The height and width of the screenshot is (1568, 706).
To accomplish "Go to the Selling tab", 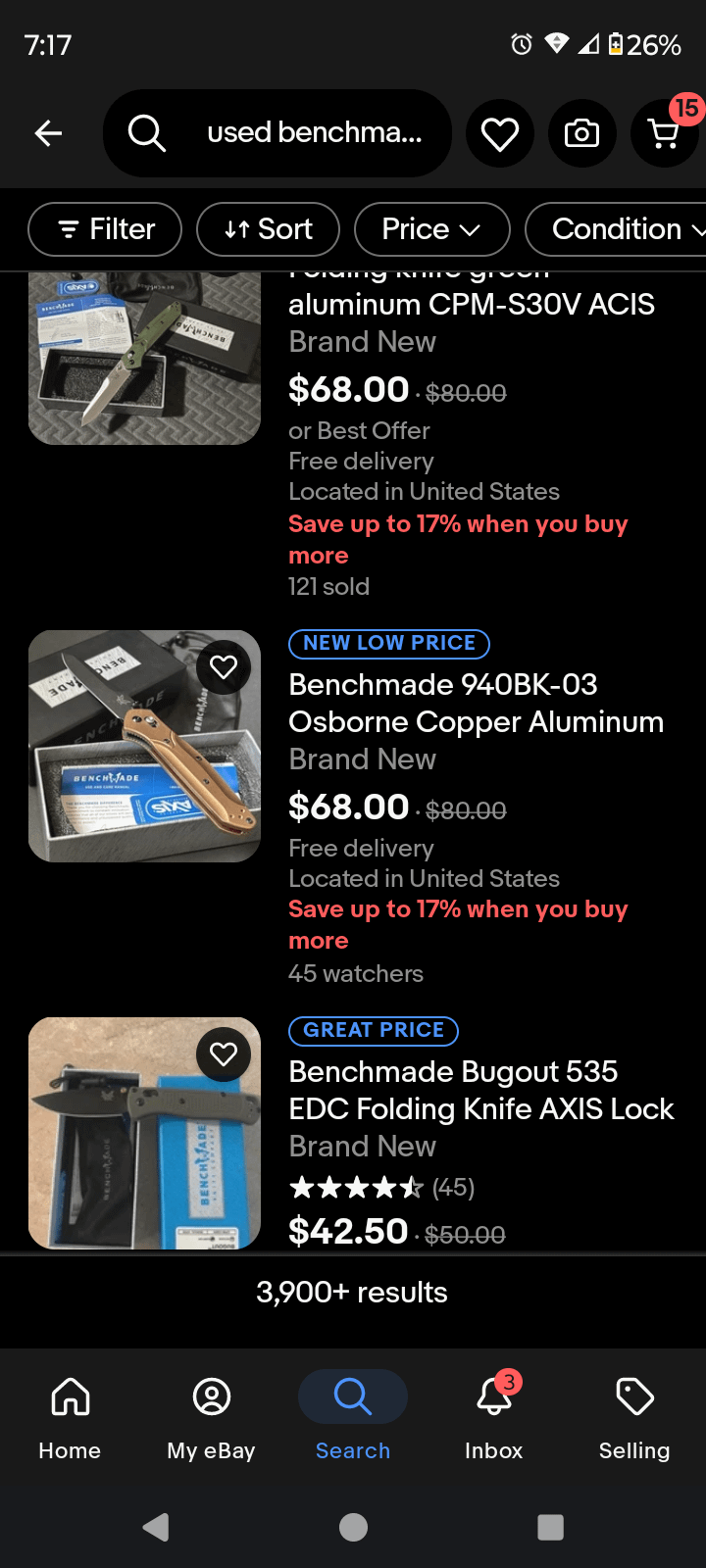I will point(634,1415).
